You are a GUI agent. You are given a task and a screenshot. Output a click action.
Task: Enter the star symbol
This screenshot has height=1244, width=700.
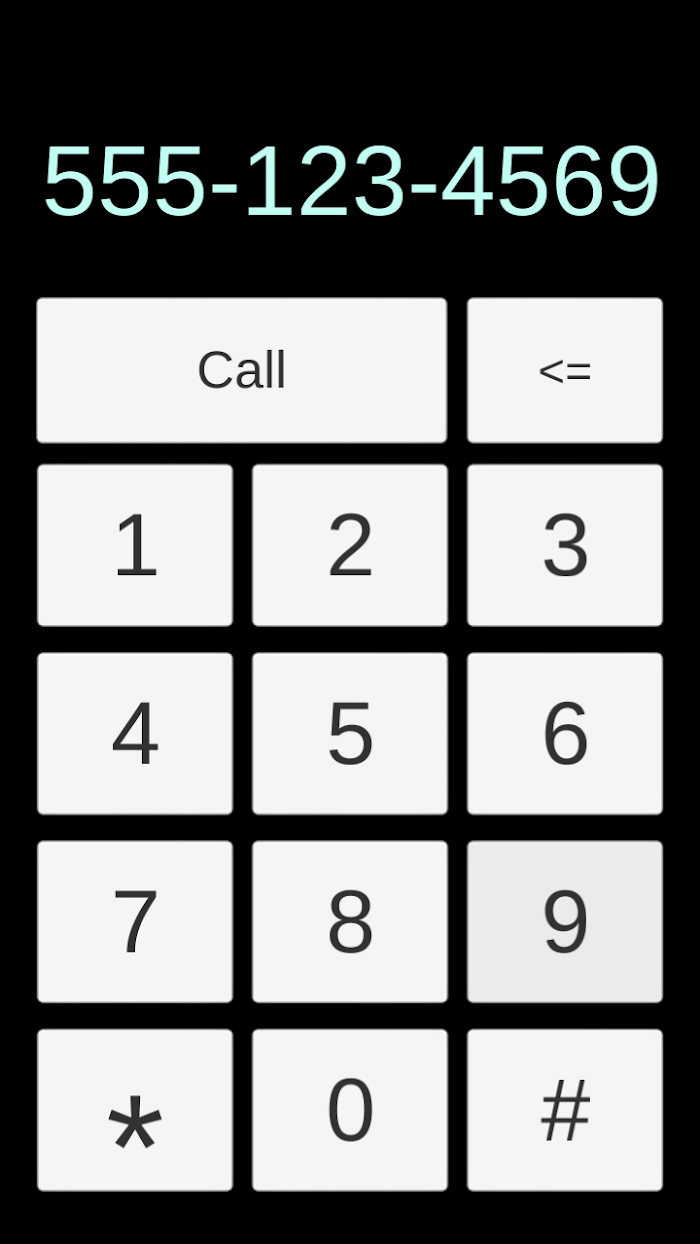click(135, 1110)
